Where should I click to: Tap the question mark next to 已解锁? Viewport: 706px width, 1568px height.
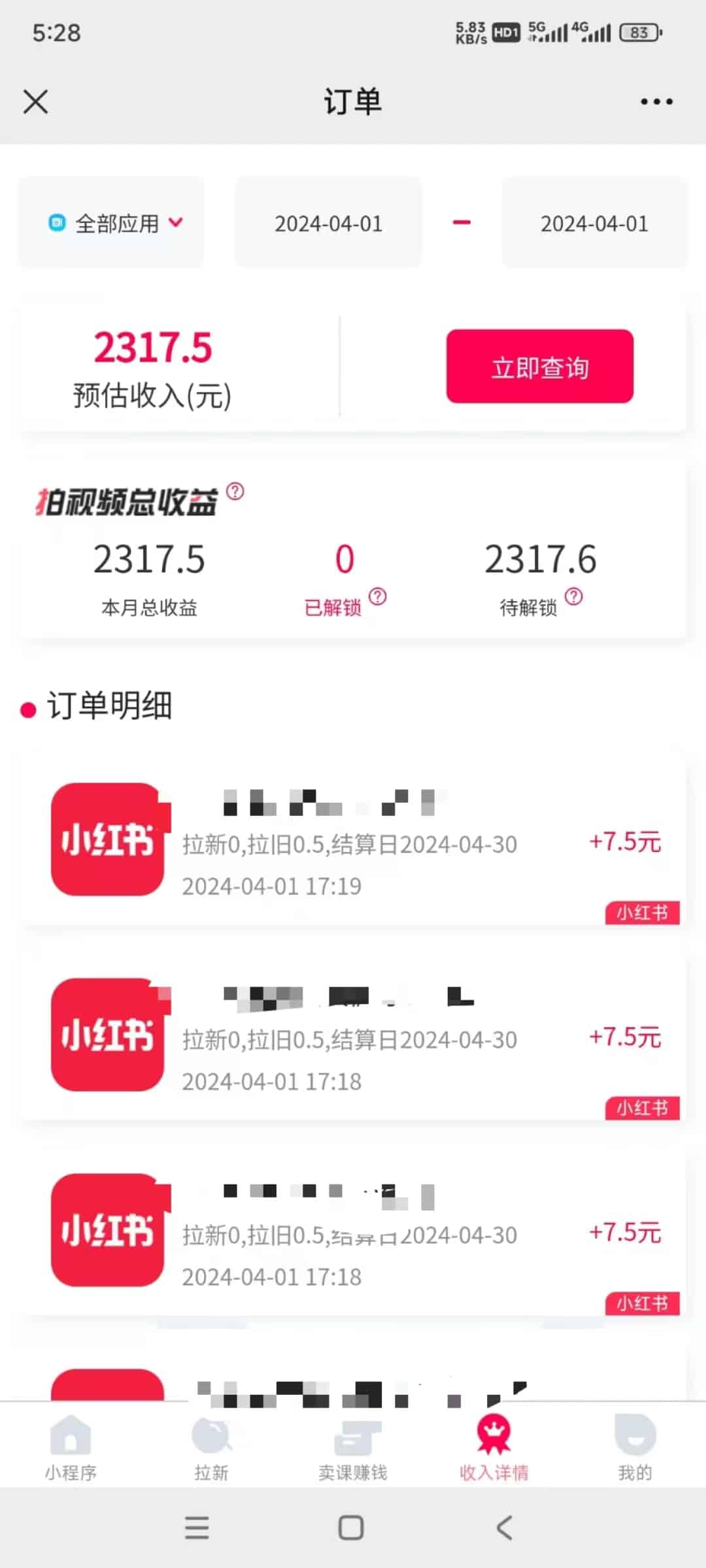click(x=378, y=596)
